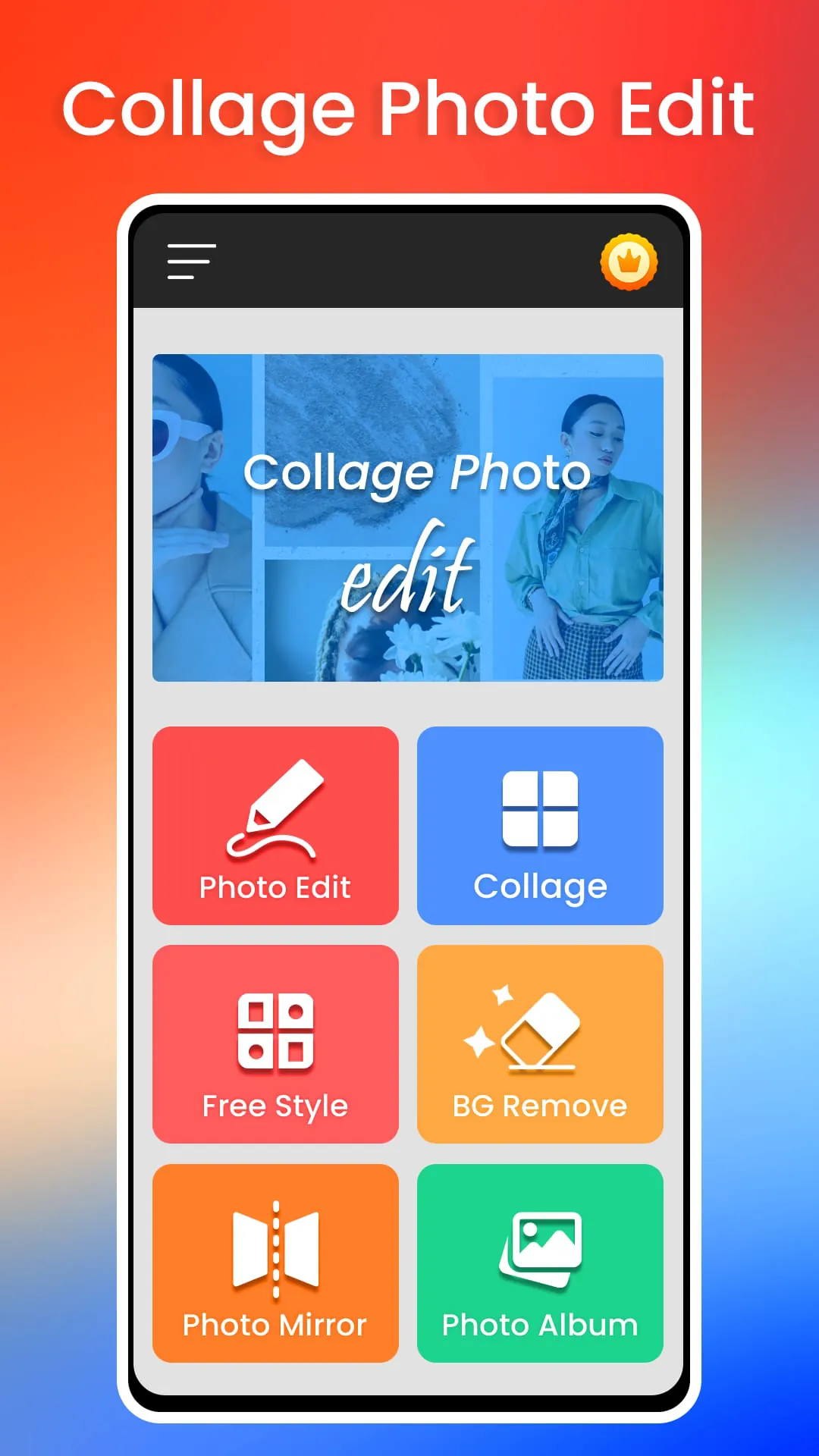The width and height of the screenshot is (819, 1456).
Task: Open the hamburger menu icon
Action: [190, 262]
